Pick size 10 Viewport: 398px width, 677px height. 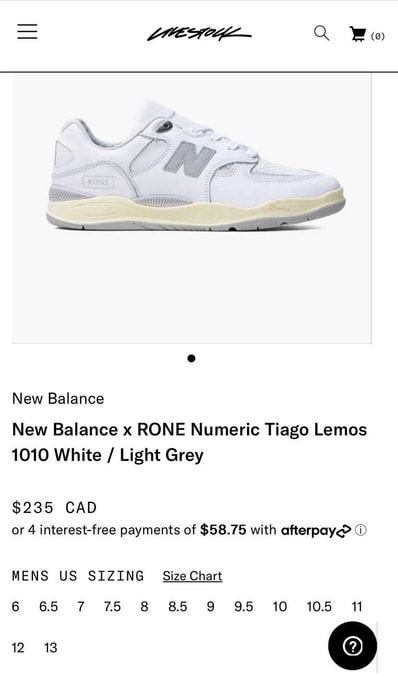[279, 607]
